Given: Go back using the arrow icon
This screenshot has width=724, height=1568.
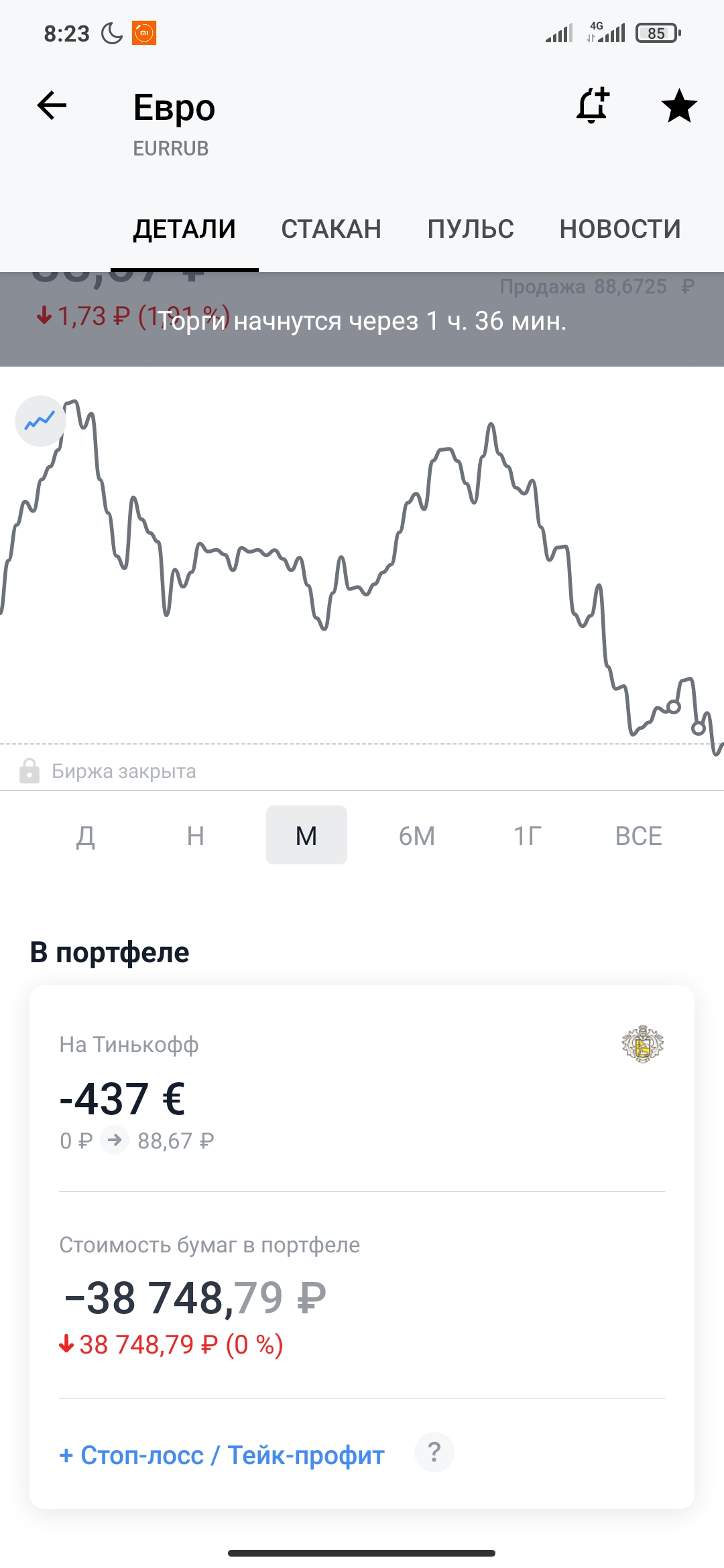Looking at the screenshot, I should pos(52,106).
